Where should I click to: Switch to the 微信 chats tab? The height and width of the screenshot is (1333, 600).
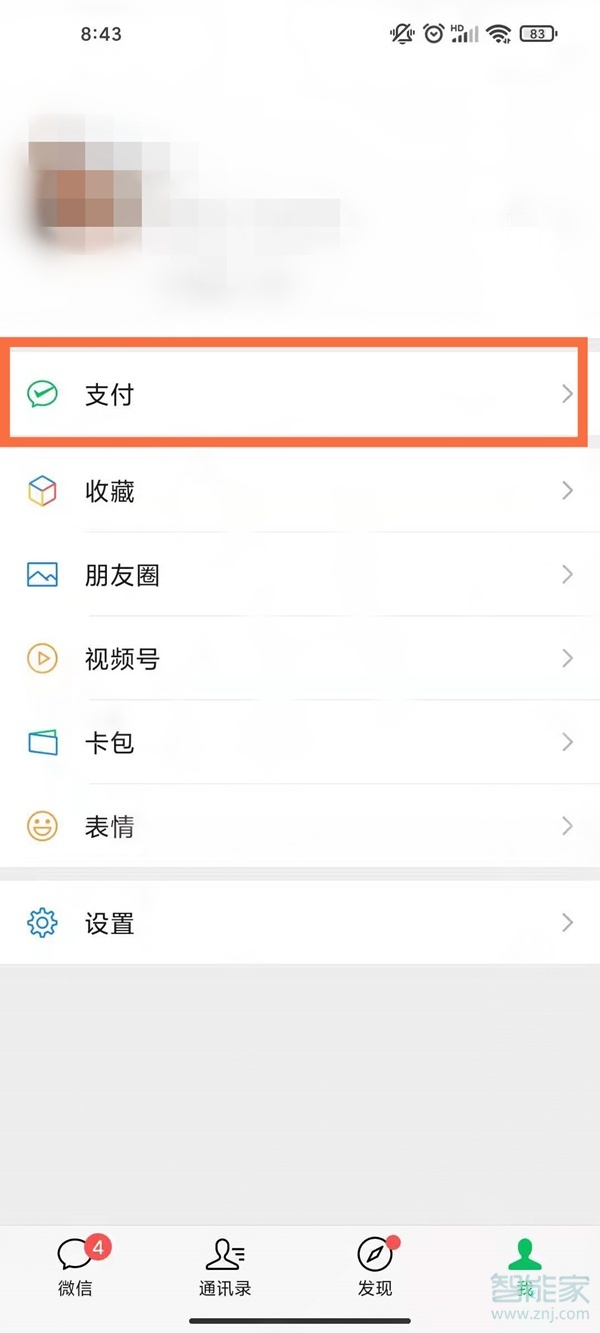point(76,1266)
